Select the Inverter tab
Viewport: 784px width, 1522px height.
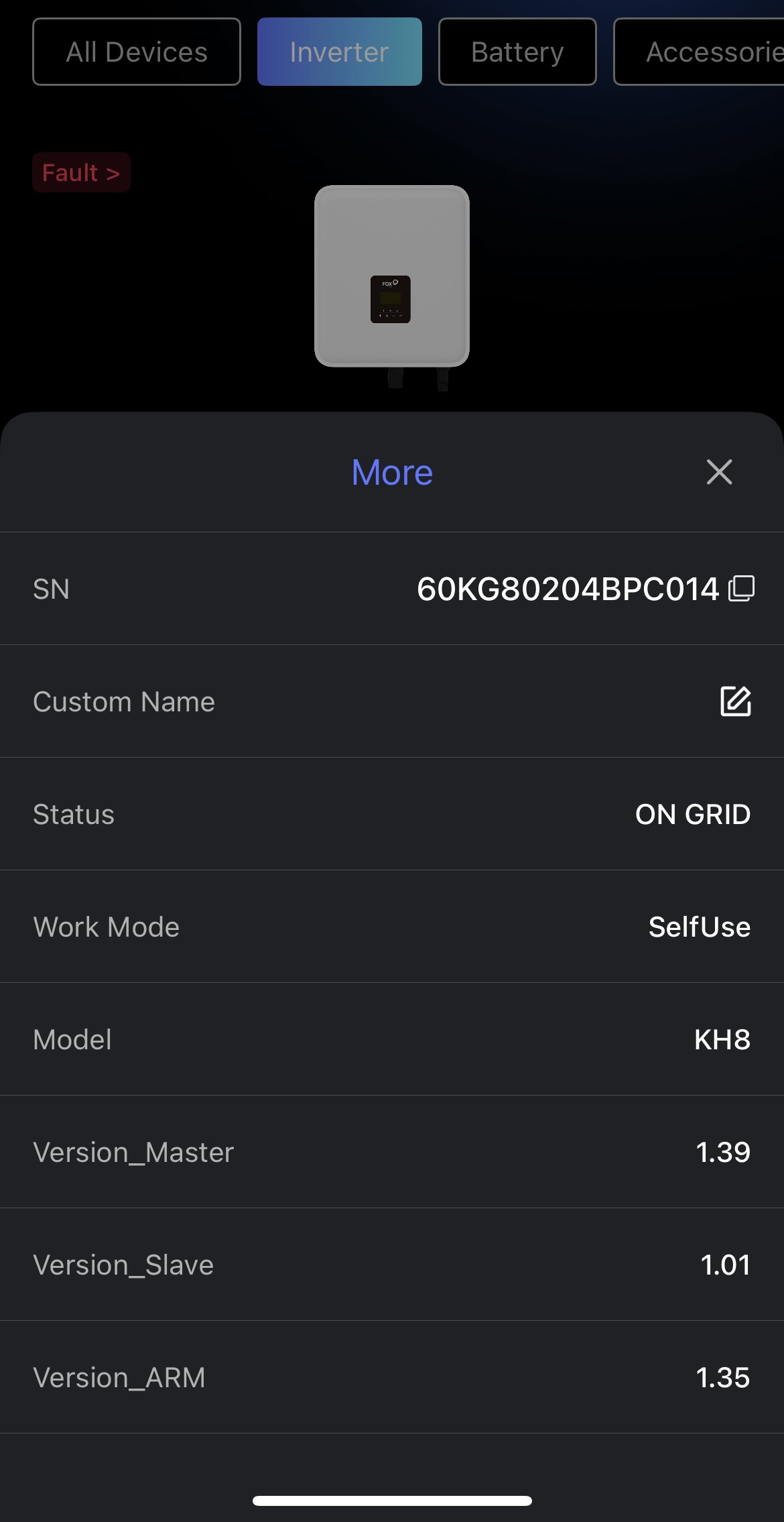(339, 52)
